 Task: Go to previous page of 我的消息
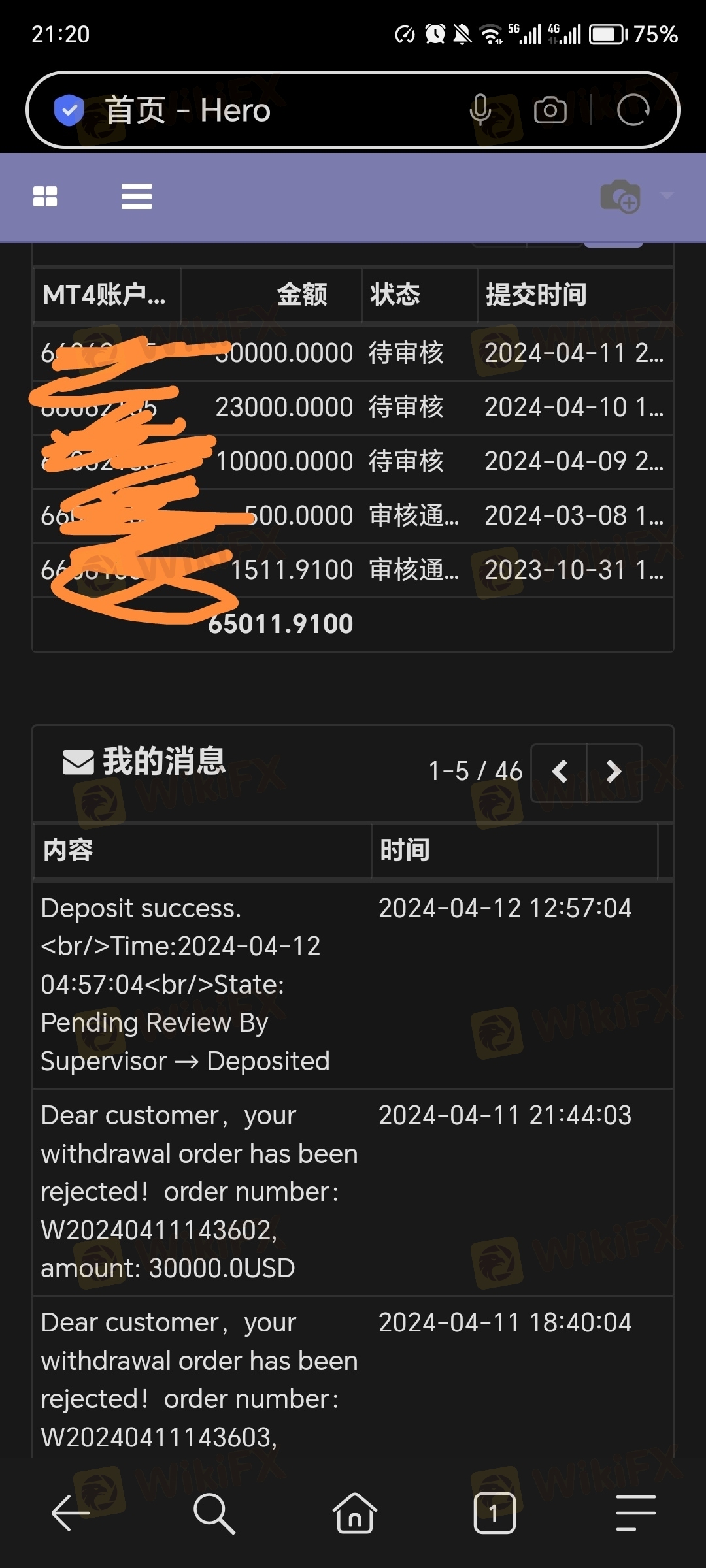pos(559,772)
